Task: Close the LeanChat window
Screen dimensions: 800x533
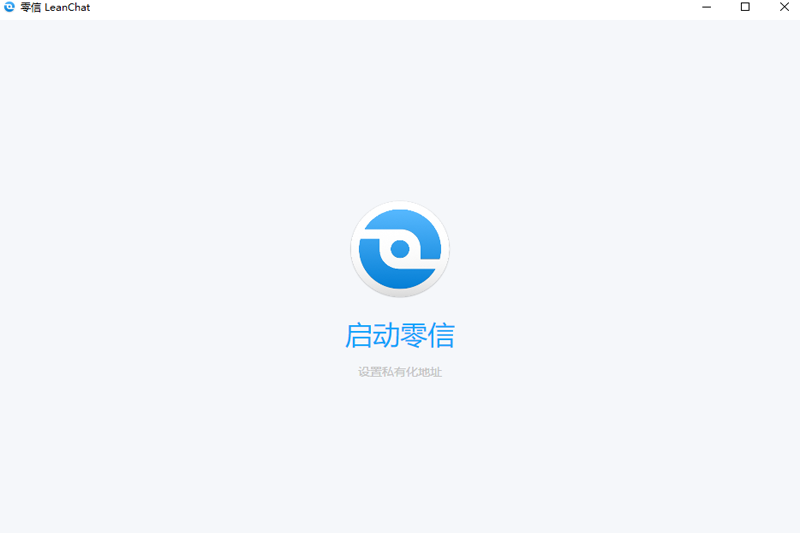Action: click(784, 7)
